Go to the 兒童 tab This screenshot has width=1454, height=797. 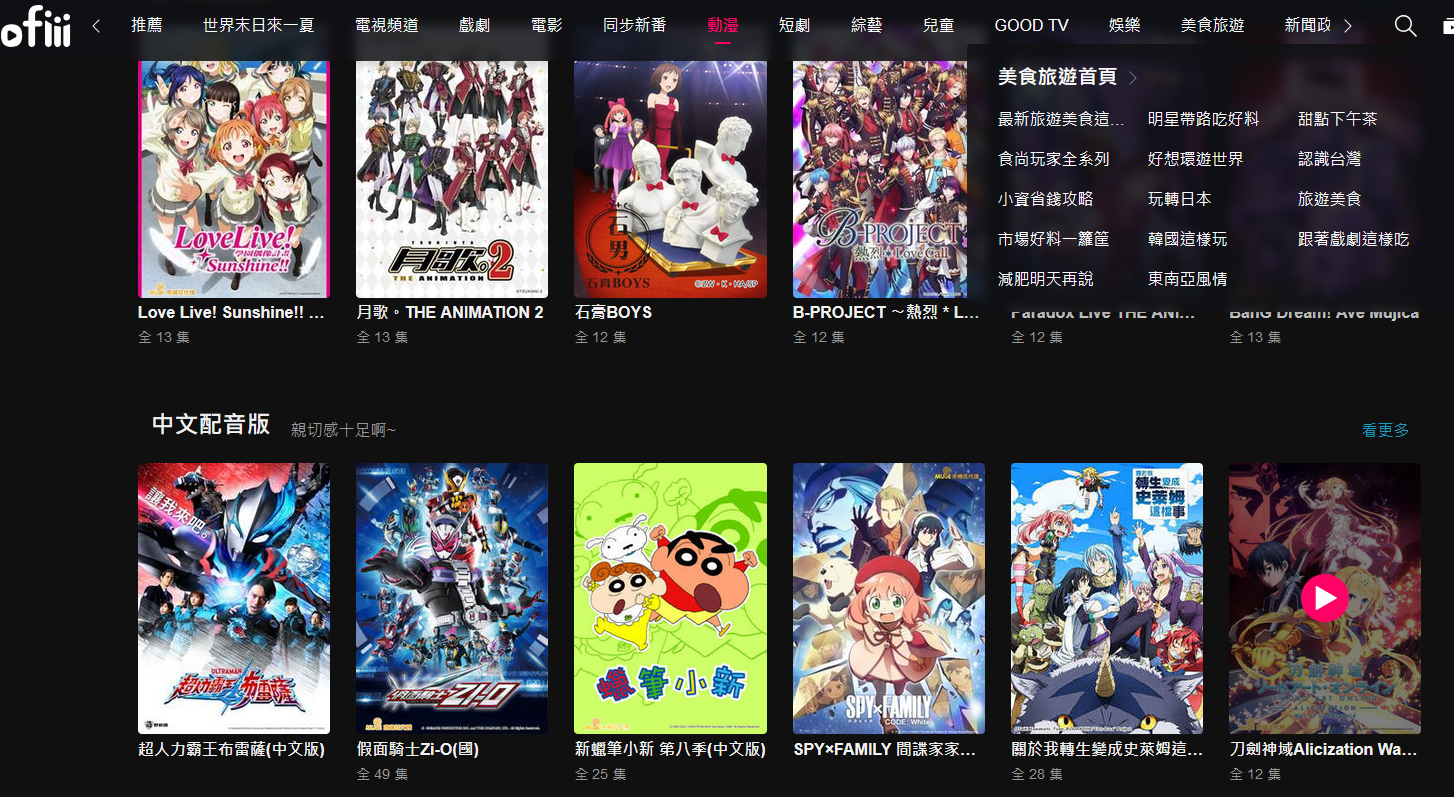coord(938,26)
